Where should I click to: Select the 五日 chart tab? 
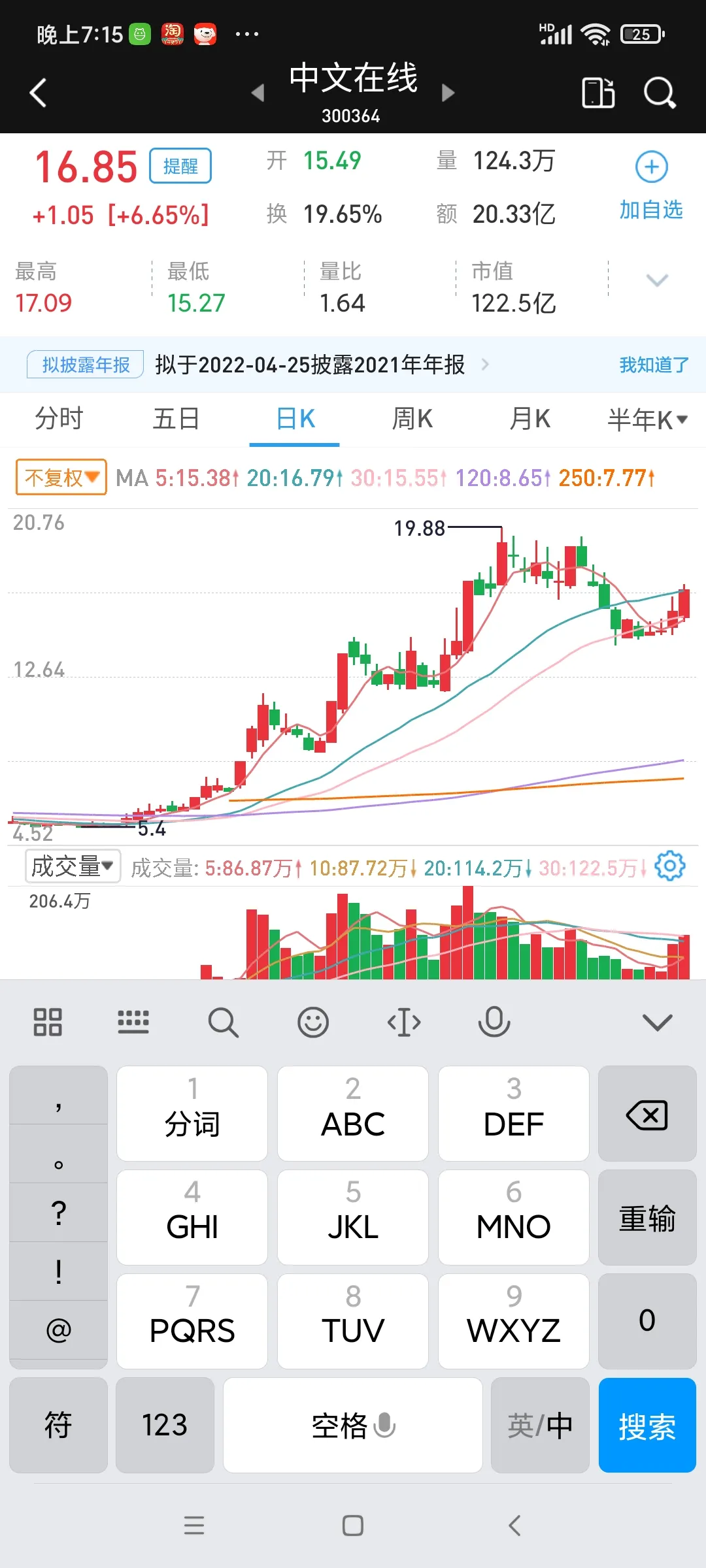pos(176,419)
